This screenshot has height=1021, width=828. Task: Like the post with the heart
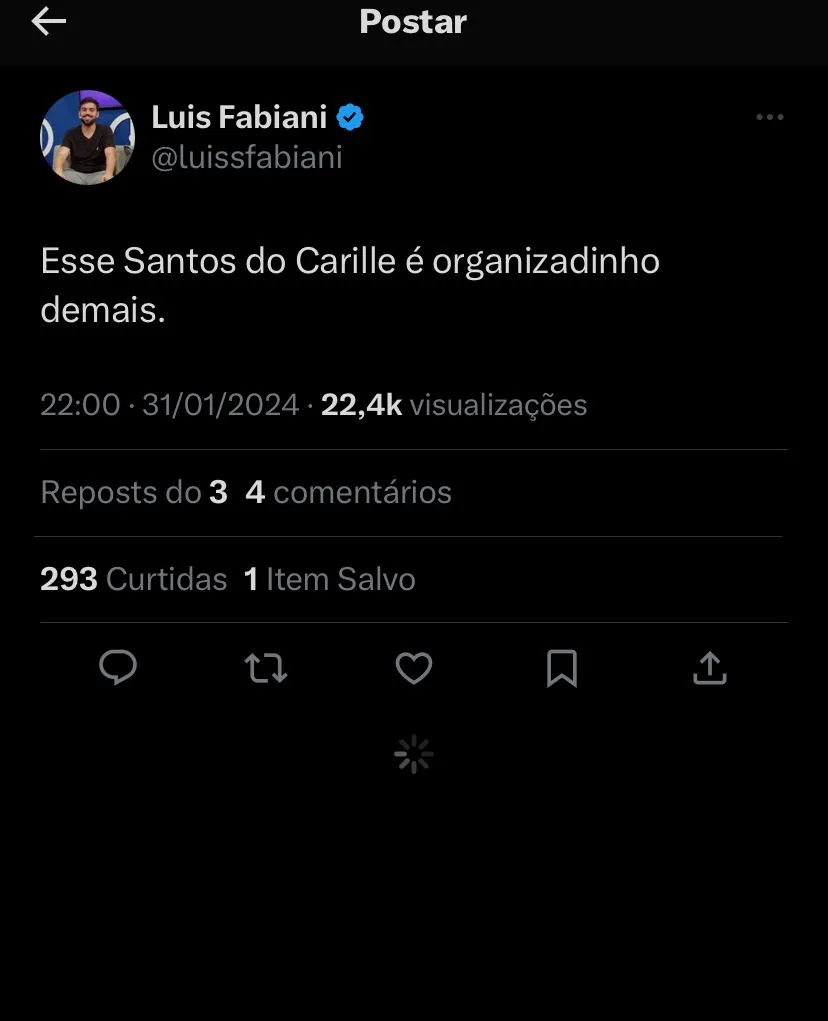(x=413, y=668)
